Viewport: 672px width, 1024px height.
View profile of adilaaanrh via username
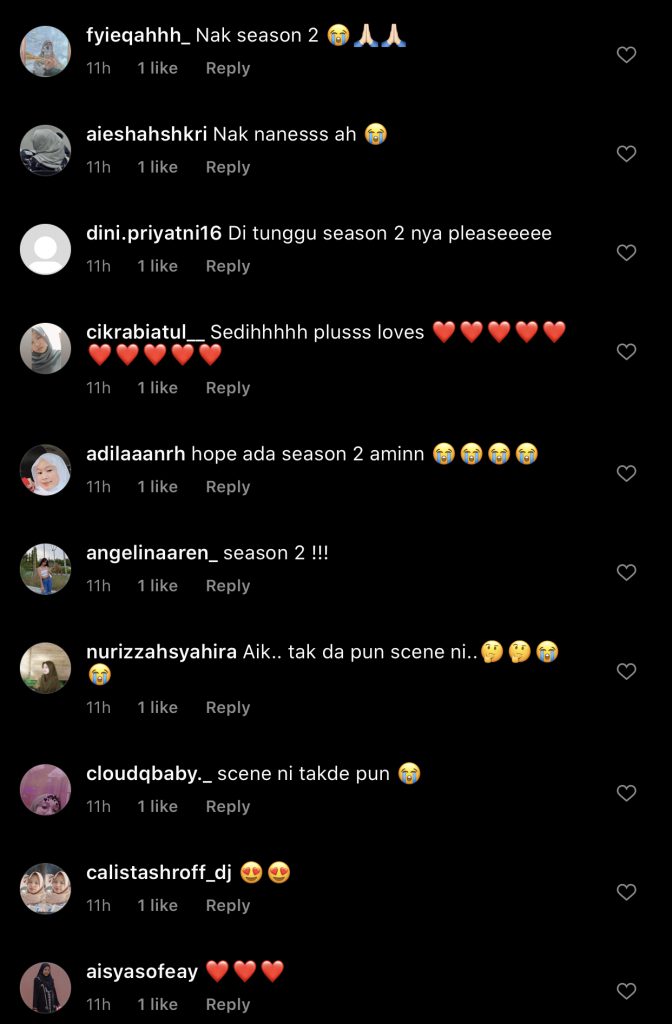[x=135, y=454]
